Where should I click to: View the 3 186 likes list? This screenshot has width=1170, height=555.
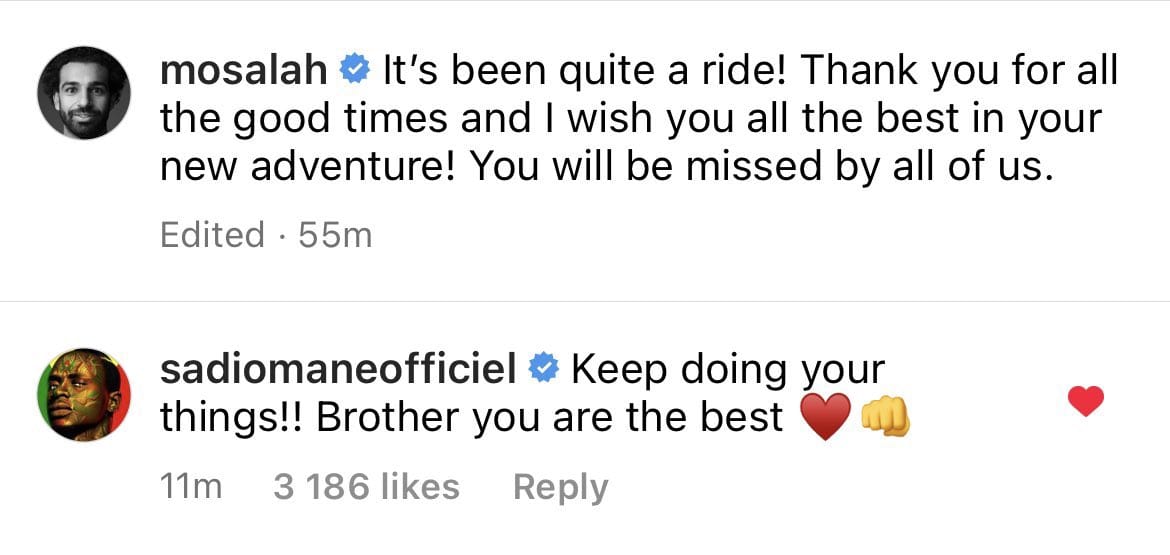pyautogui.click(x=366, y=487)
